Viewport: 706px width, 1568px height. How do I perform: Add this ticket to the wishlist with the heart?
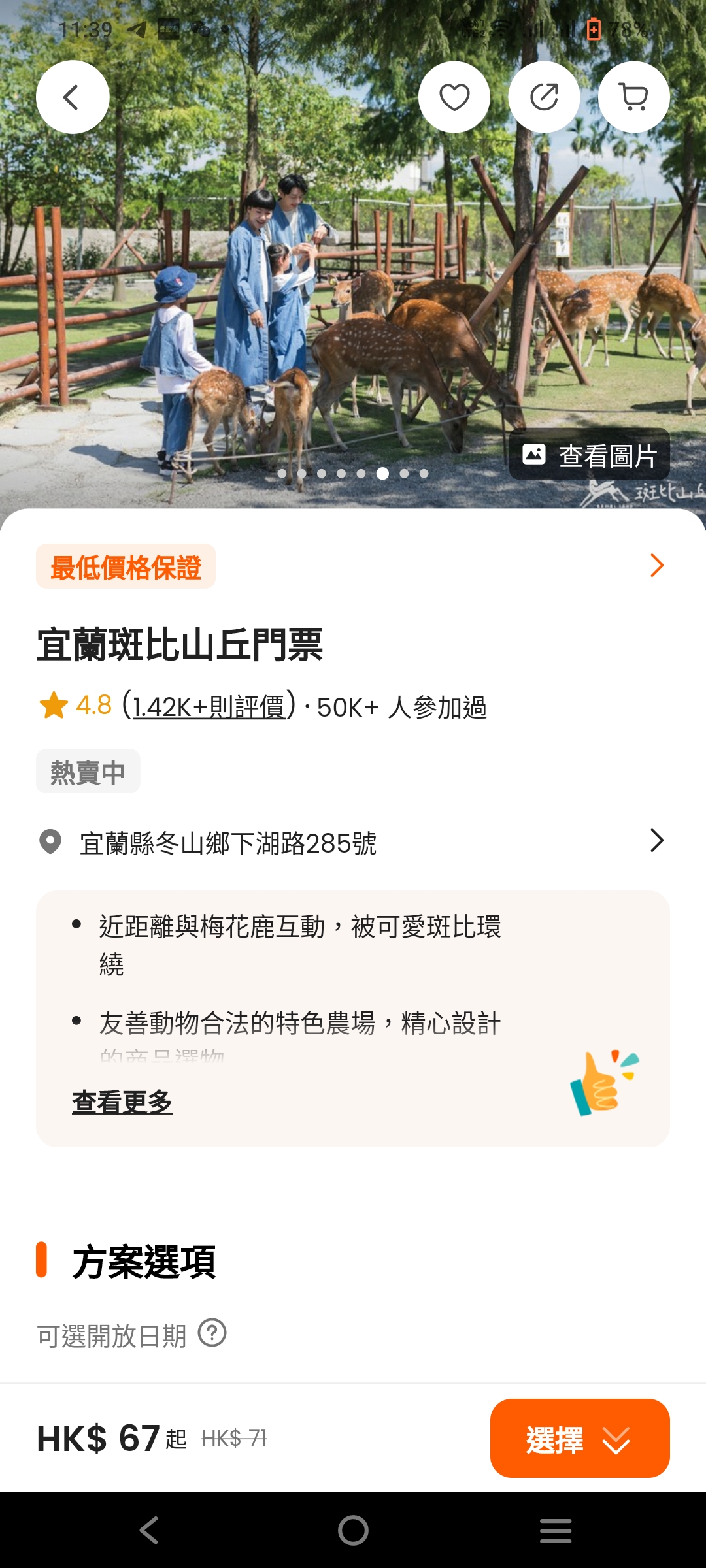[x=454, y=97]
